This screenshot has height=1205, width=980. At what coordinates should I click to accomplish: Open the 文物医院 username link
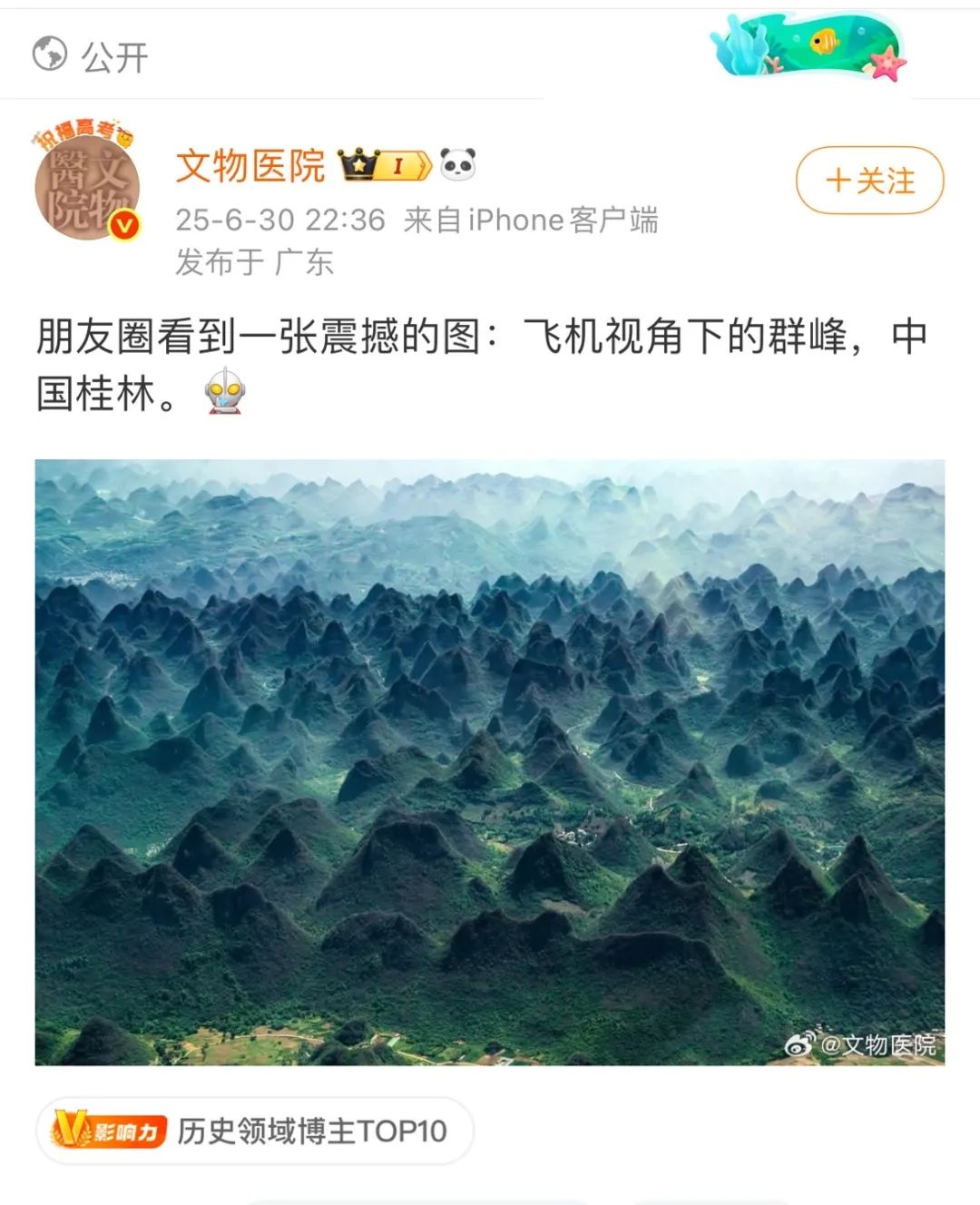[250, 166]
